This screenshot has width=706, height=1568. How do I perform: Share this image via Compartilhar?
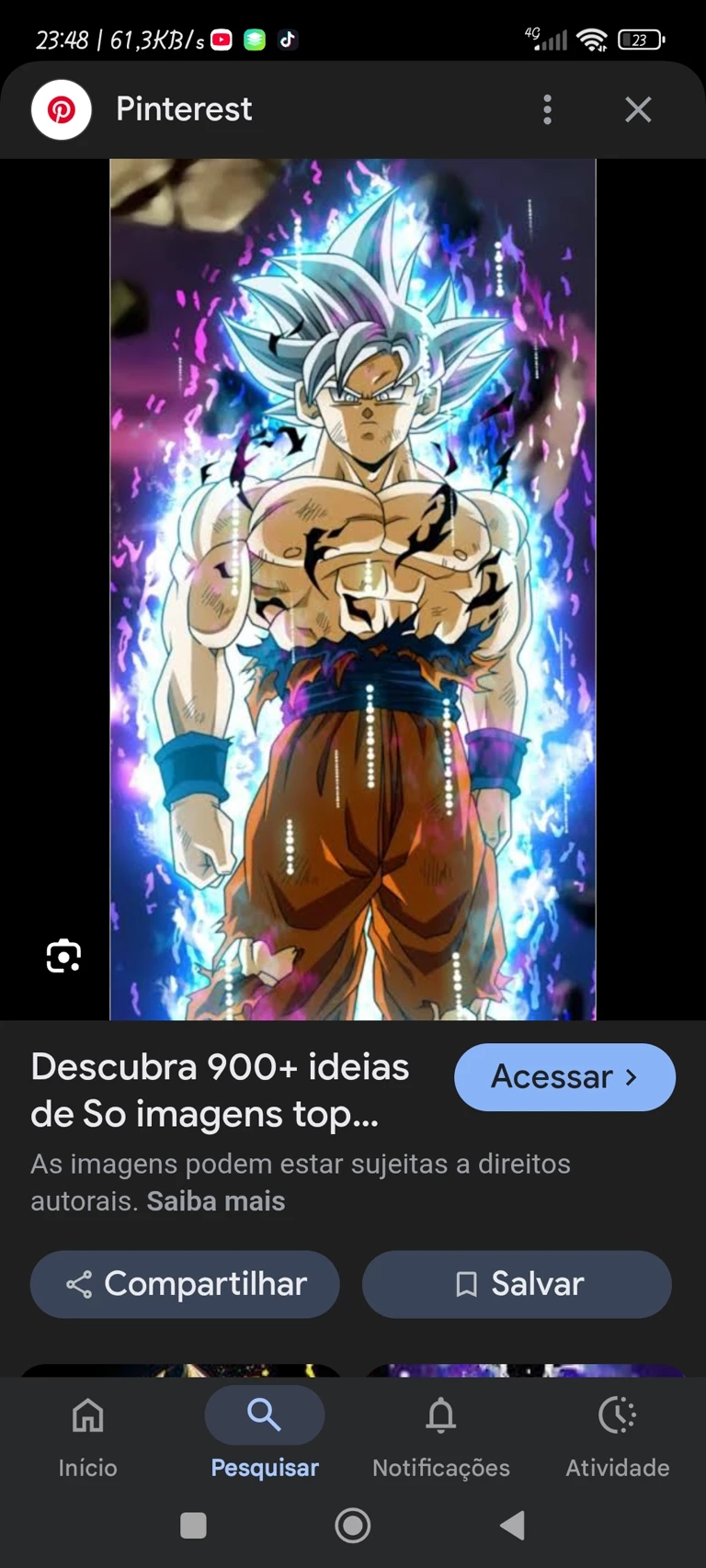(185, 1284)
